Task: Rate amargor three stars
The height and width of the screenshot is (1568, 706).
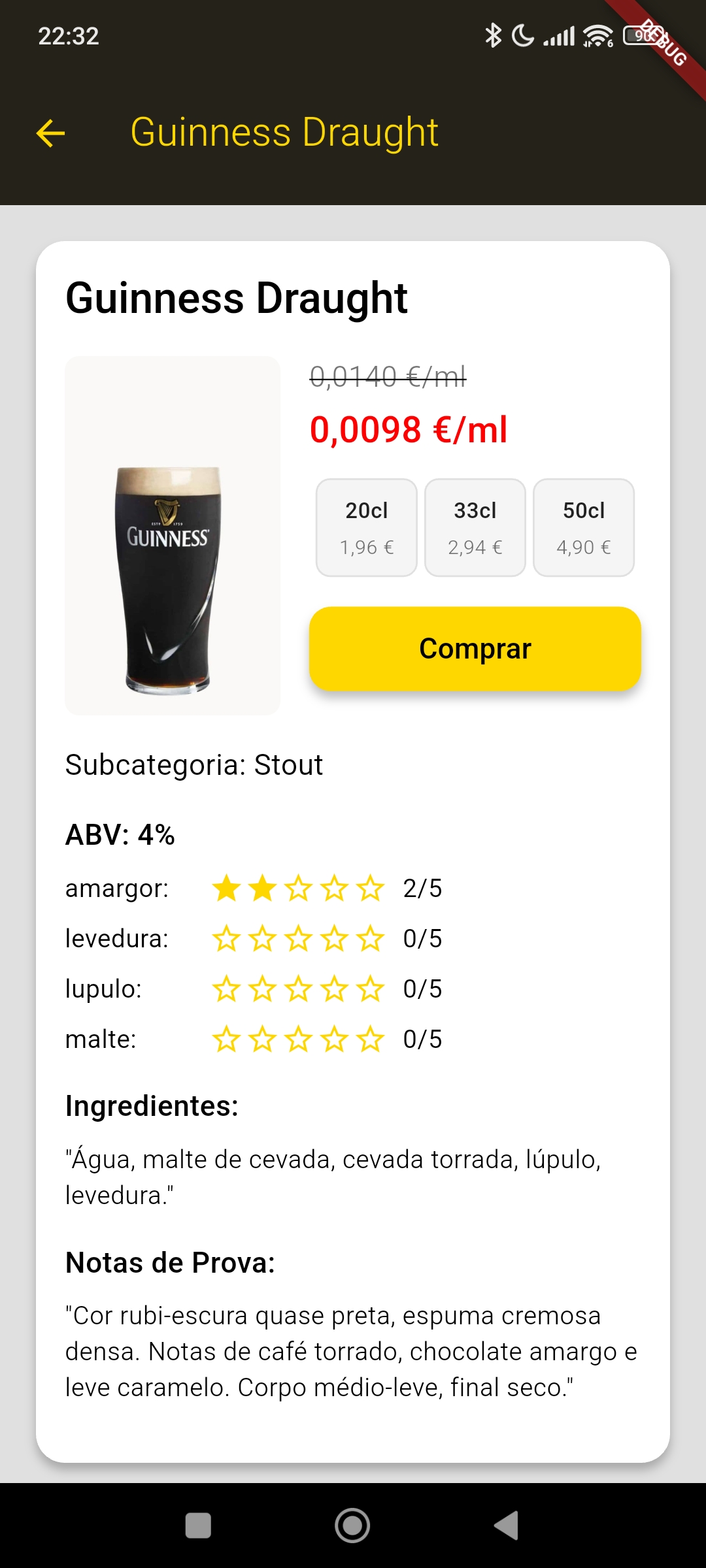Action: pyautogui.click(x=297, y=889)
